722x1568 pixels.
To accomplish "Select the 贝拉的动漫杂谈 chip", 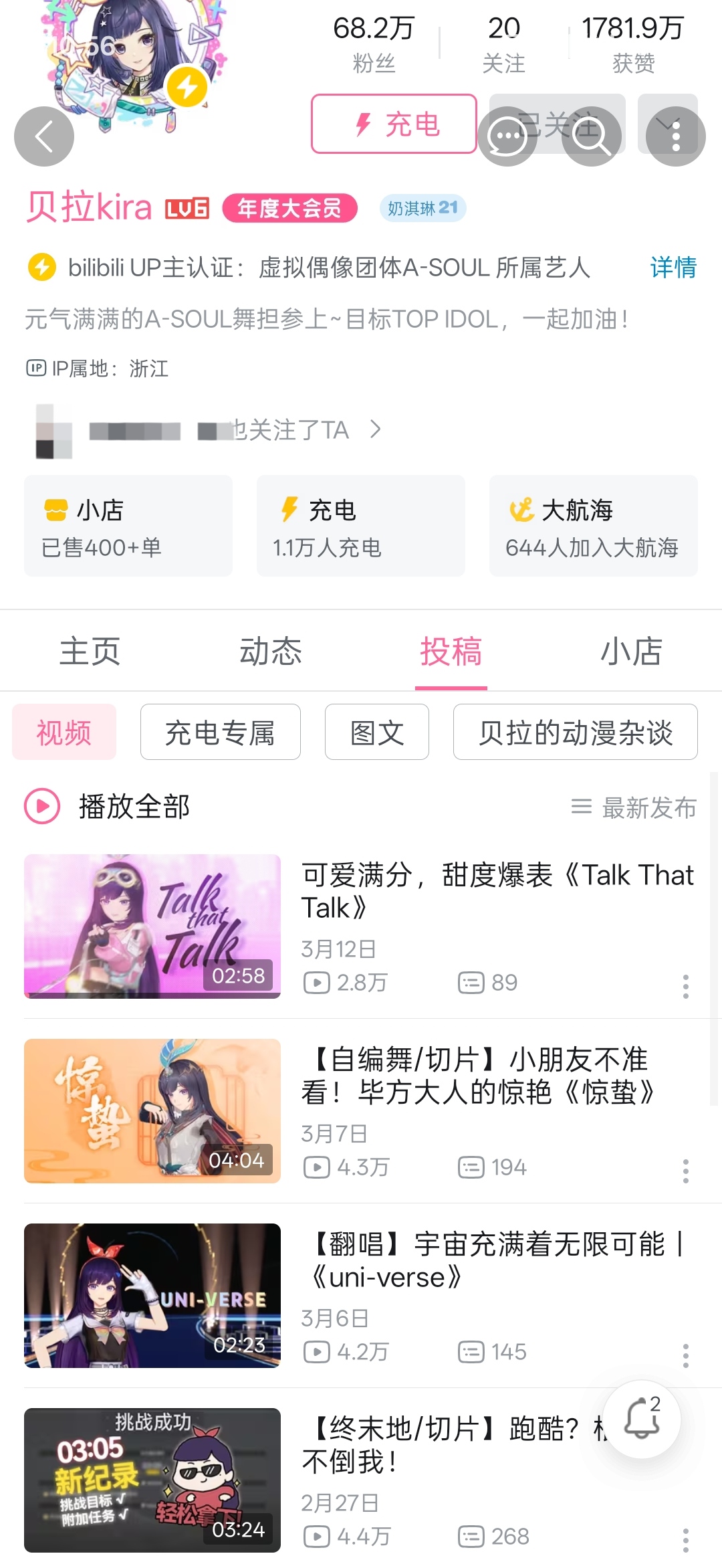I will click(575, 732).
